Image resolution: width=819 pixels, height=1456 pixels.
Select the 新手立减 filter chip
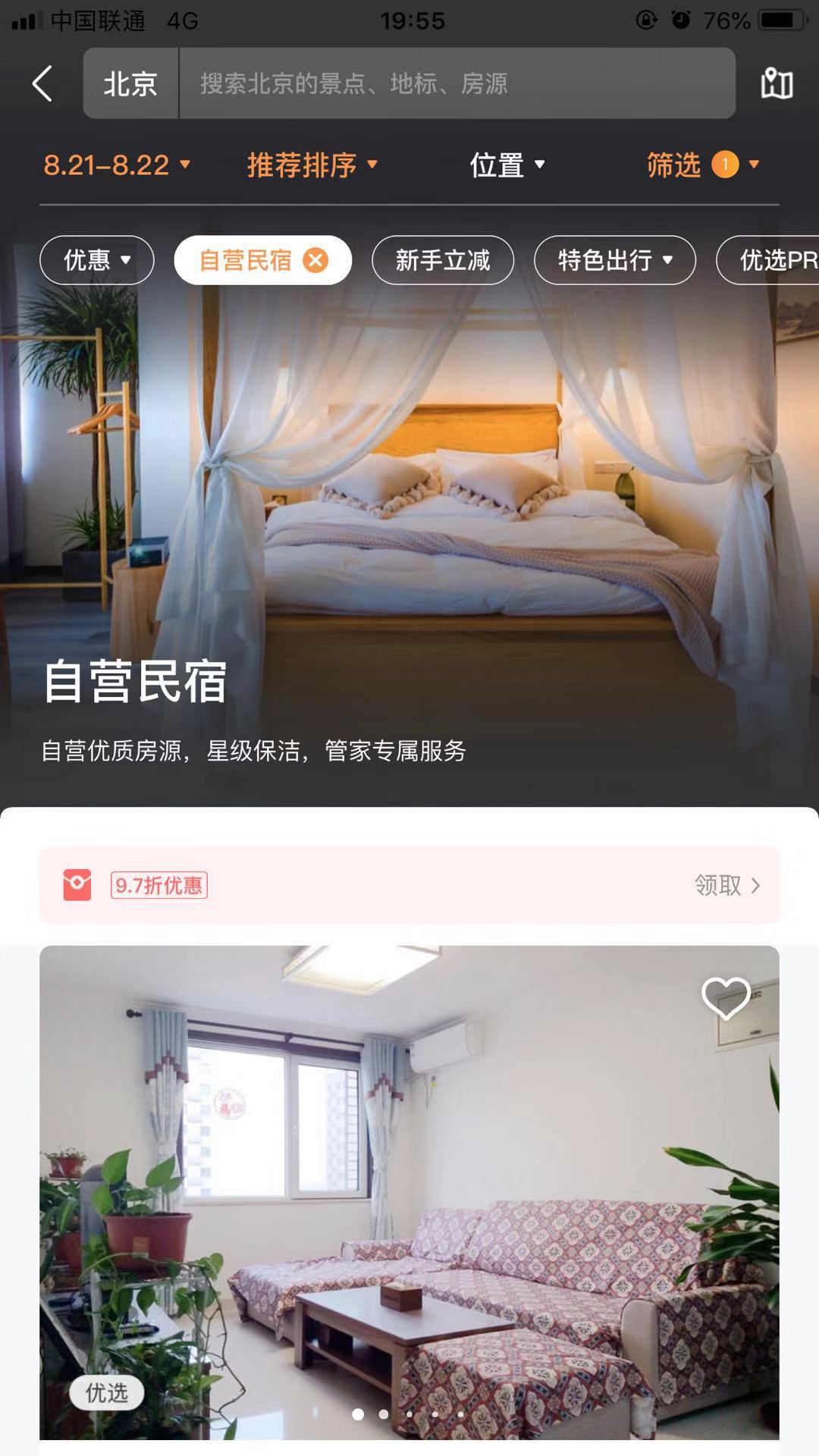443,260
